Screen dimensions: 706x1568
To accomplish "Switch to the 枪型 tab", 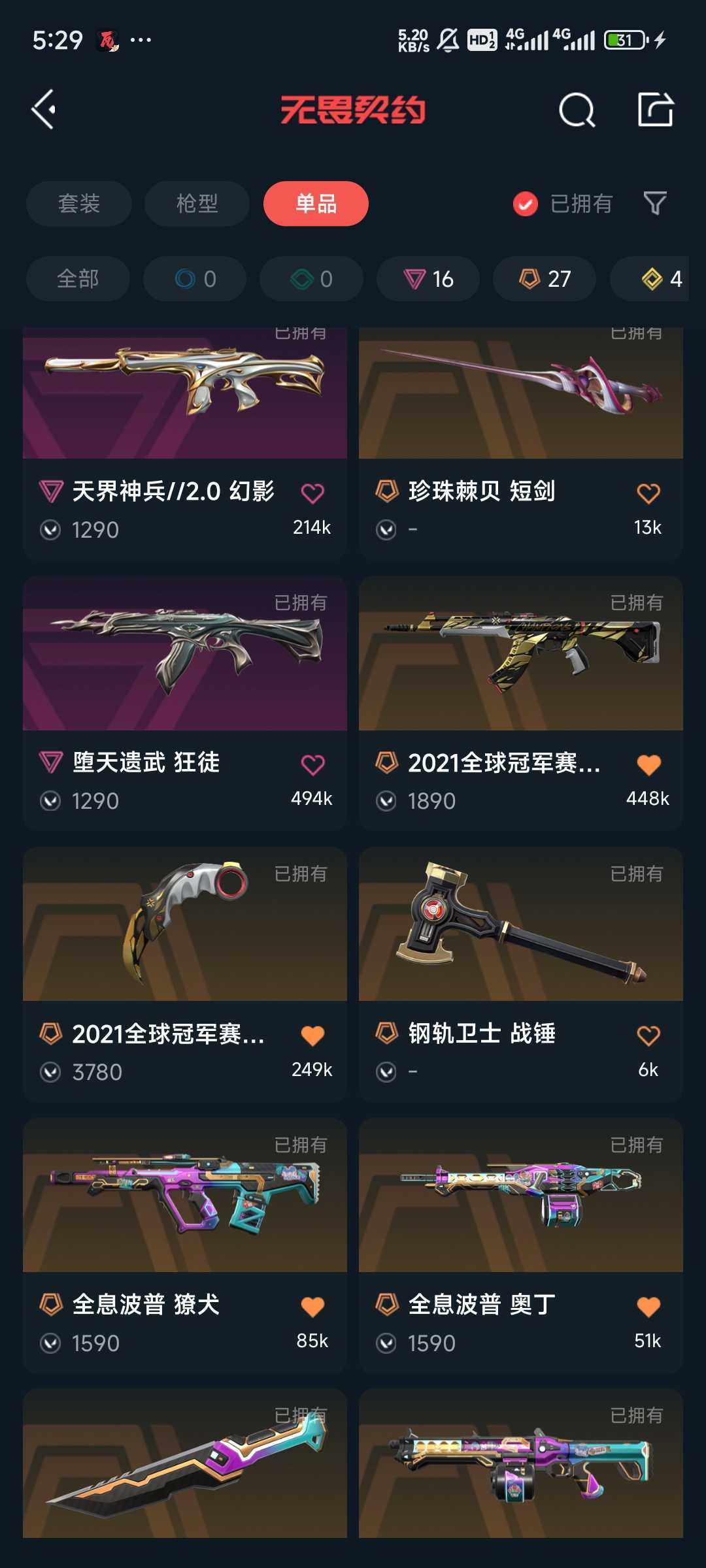I will tap(197, 203).
